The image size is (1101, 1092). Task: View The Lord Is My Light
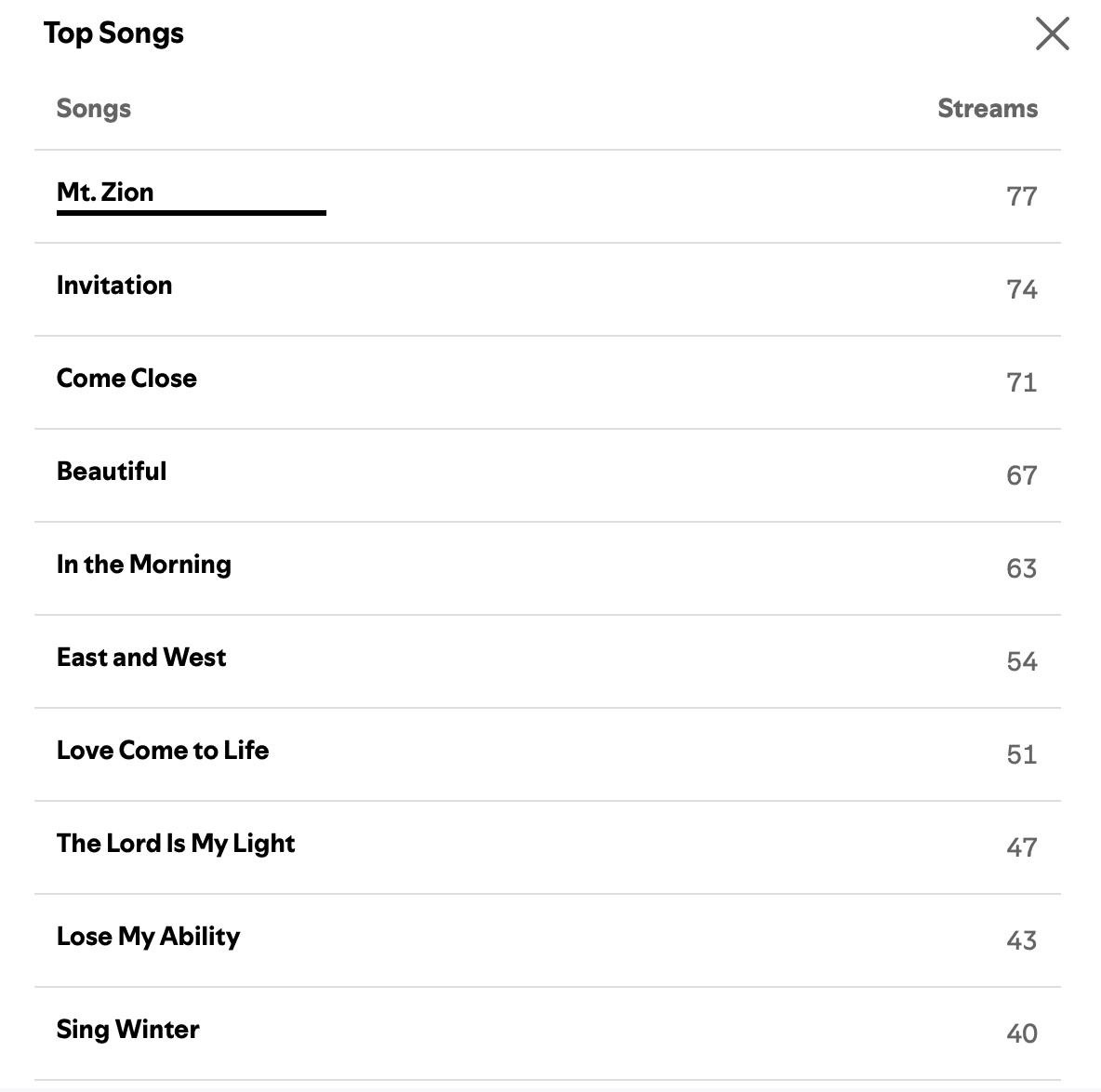click(x=176, y=844)
